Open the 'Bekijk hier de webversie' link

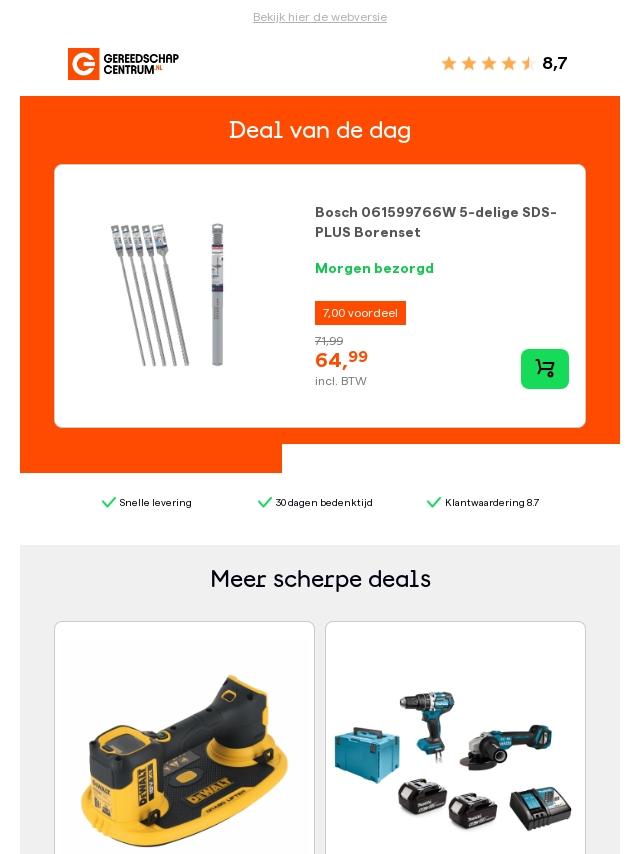(320, 17)
